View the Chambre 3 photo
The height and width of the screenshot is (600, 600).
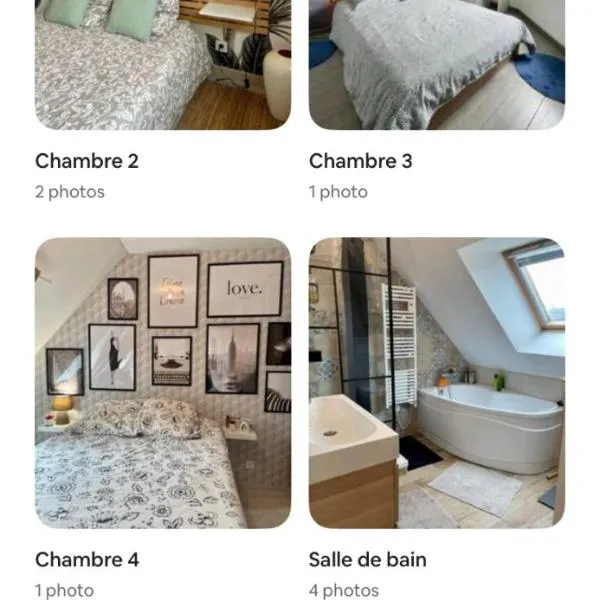[x=436, y=65]
